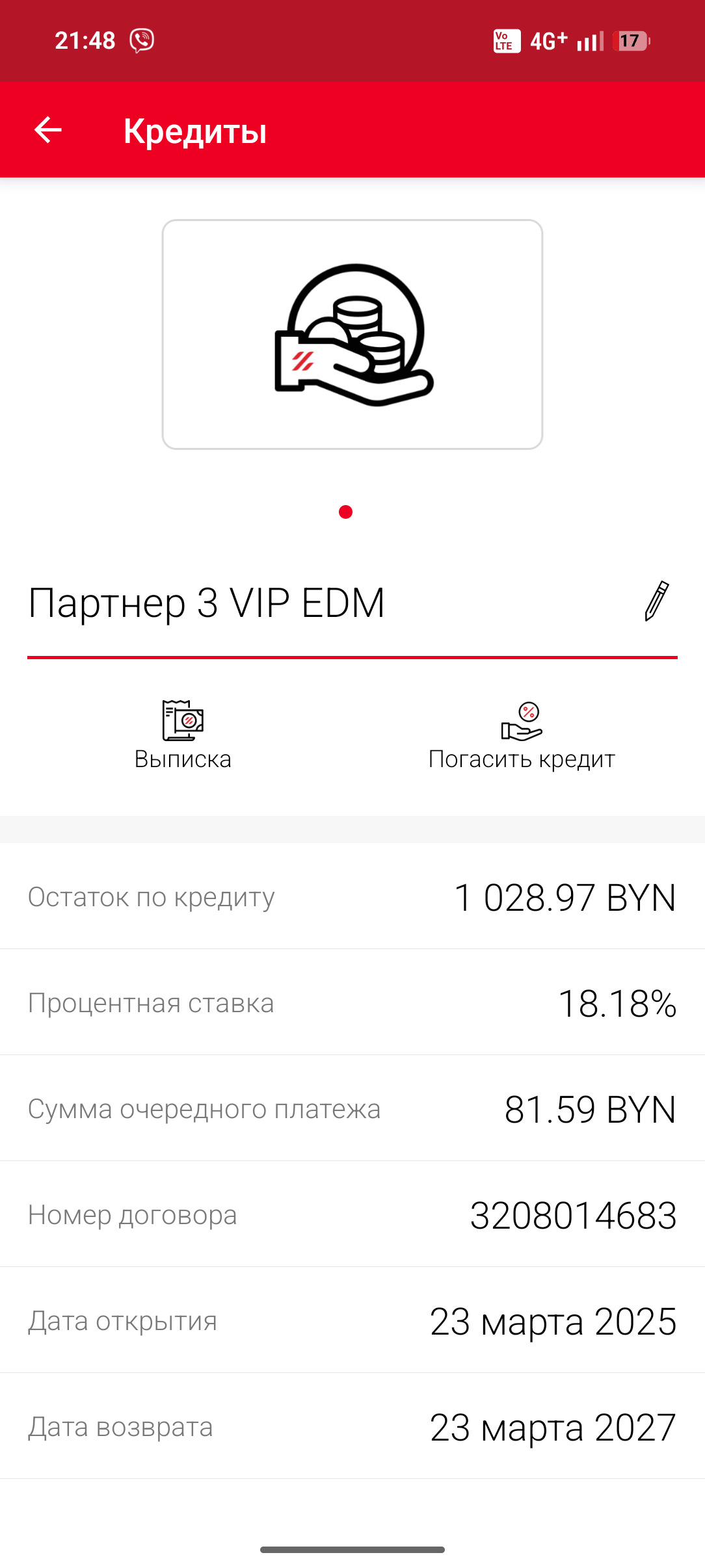Select the 4G+ network indicator
Image resolution: width=705 pixels, height=1568 pixels.
[548, 40]
